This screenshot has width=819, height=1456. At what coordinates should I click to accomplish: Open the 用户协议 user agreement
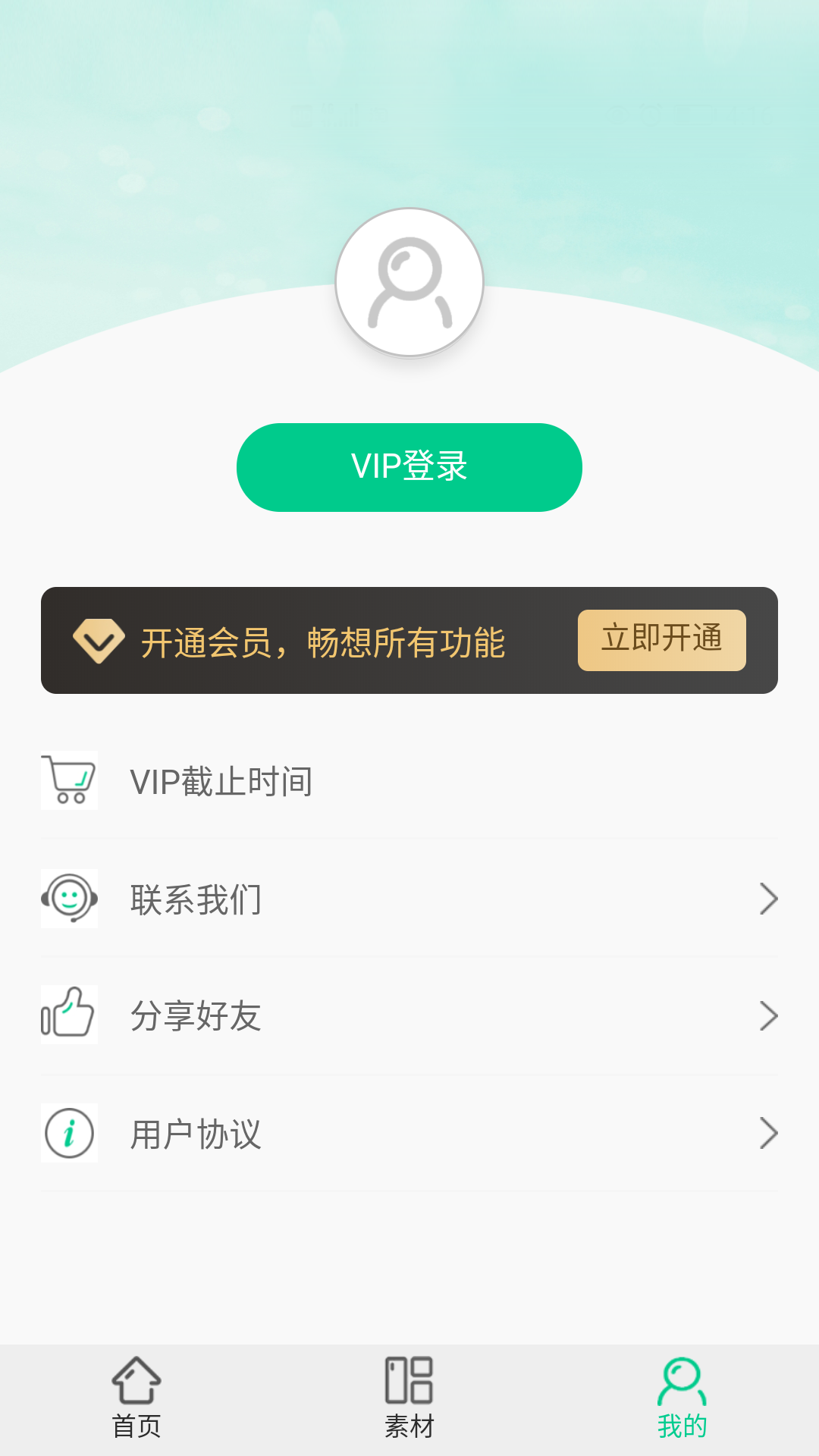pos(409,1134)
